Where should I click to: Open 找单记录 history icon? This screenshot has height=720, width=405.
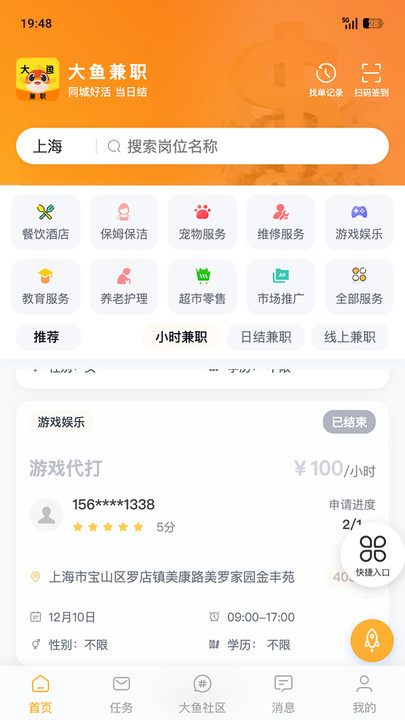tap(326, 80)
